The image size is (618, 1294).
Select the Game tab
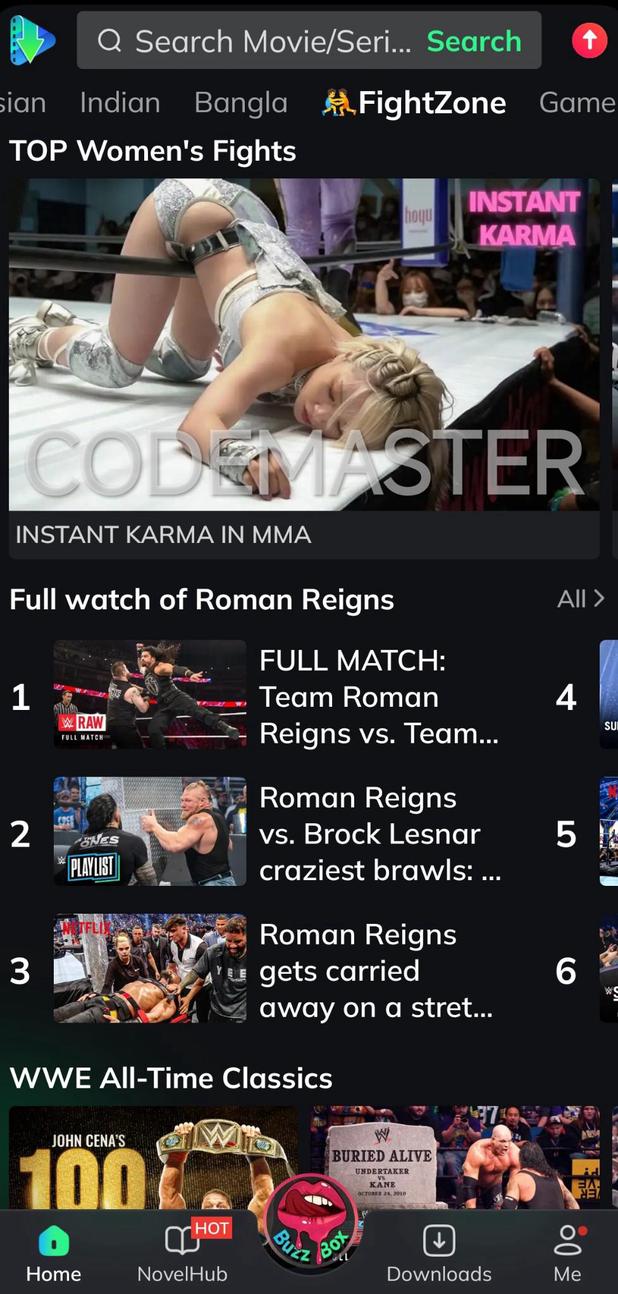(x=576, y=102)
